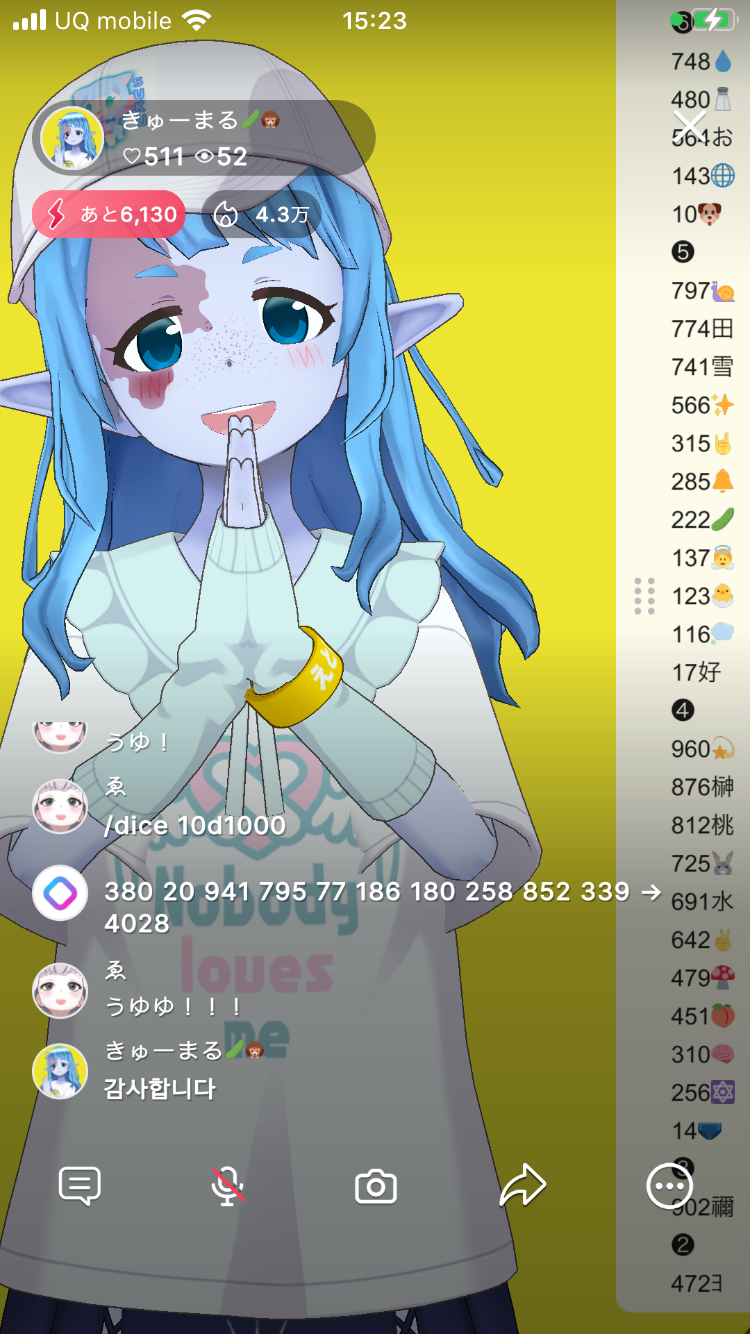Tap the side panel drag handle
750x1334 pixels.
tap(645, 596)
